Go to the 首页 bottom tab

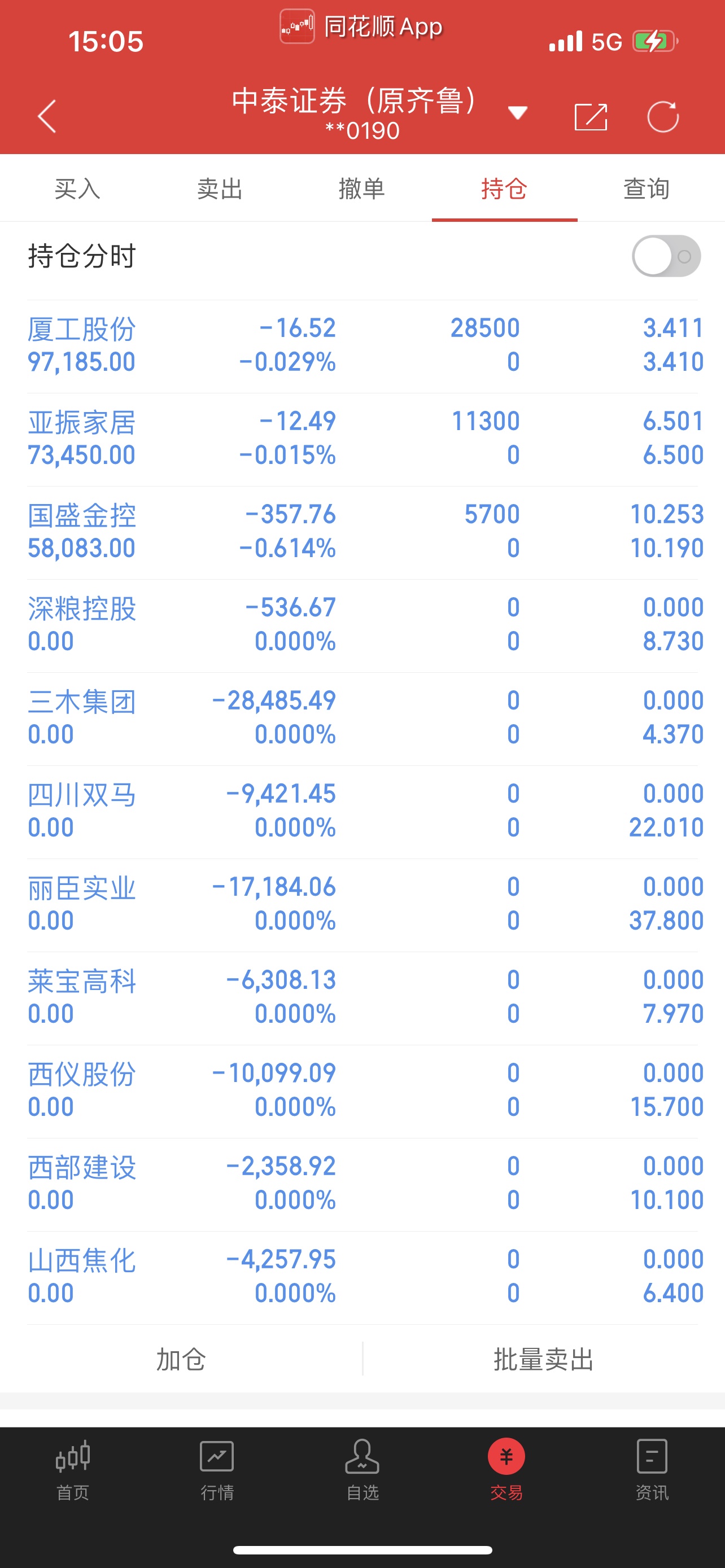[x=72, y=1469]
